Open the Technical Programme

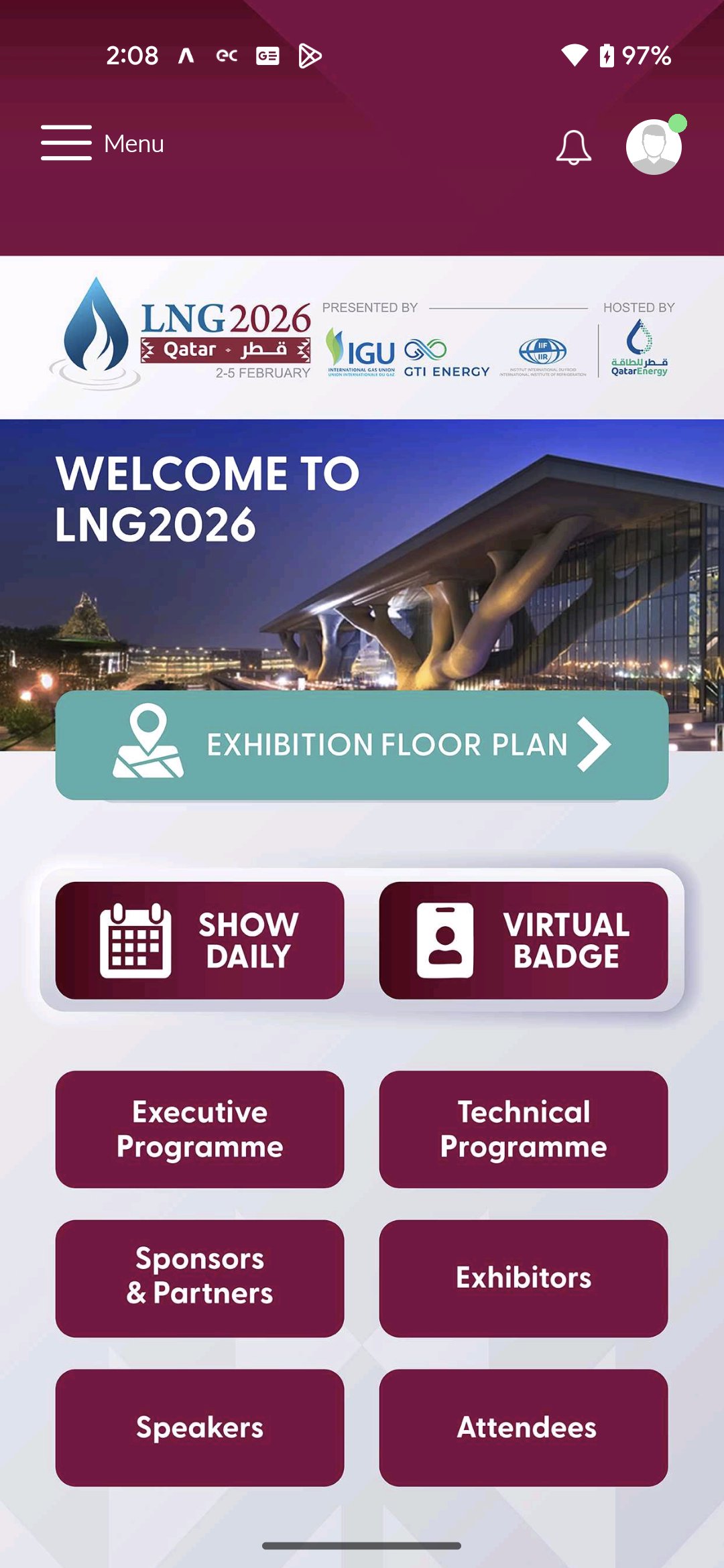pos(524,1129)
